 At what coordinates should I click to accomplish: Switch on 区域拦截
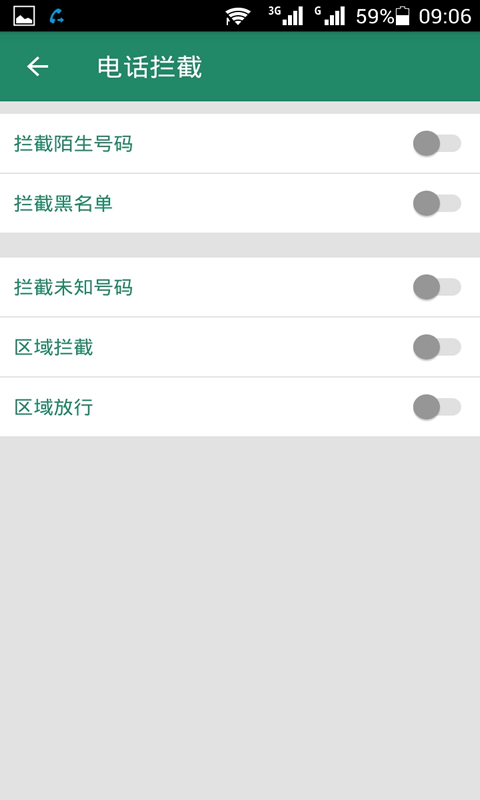point(437,347)
